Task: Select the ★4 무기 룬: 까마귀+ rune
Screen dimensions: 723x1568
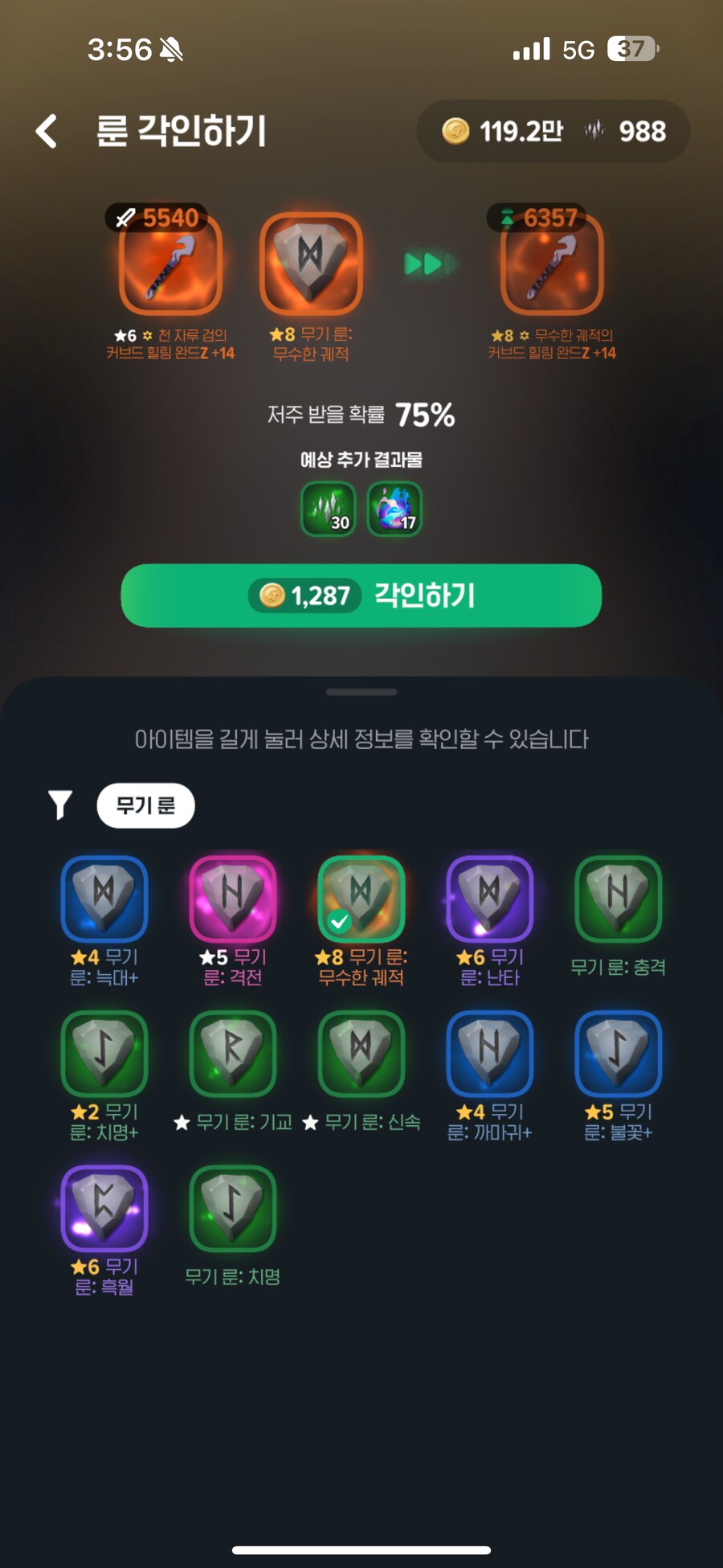Action: (x=490, y=1054)
